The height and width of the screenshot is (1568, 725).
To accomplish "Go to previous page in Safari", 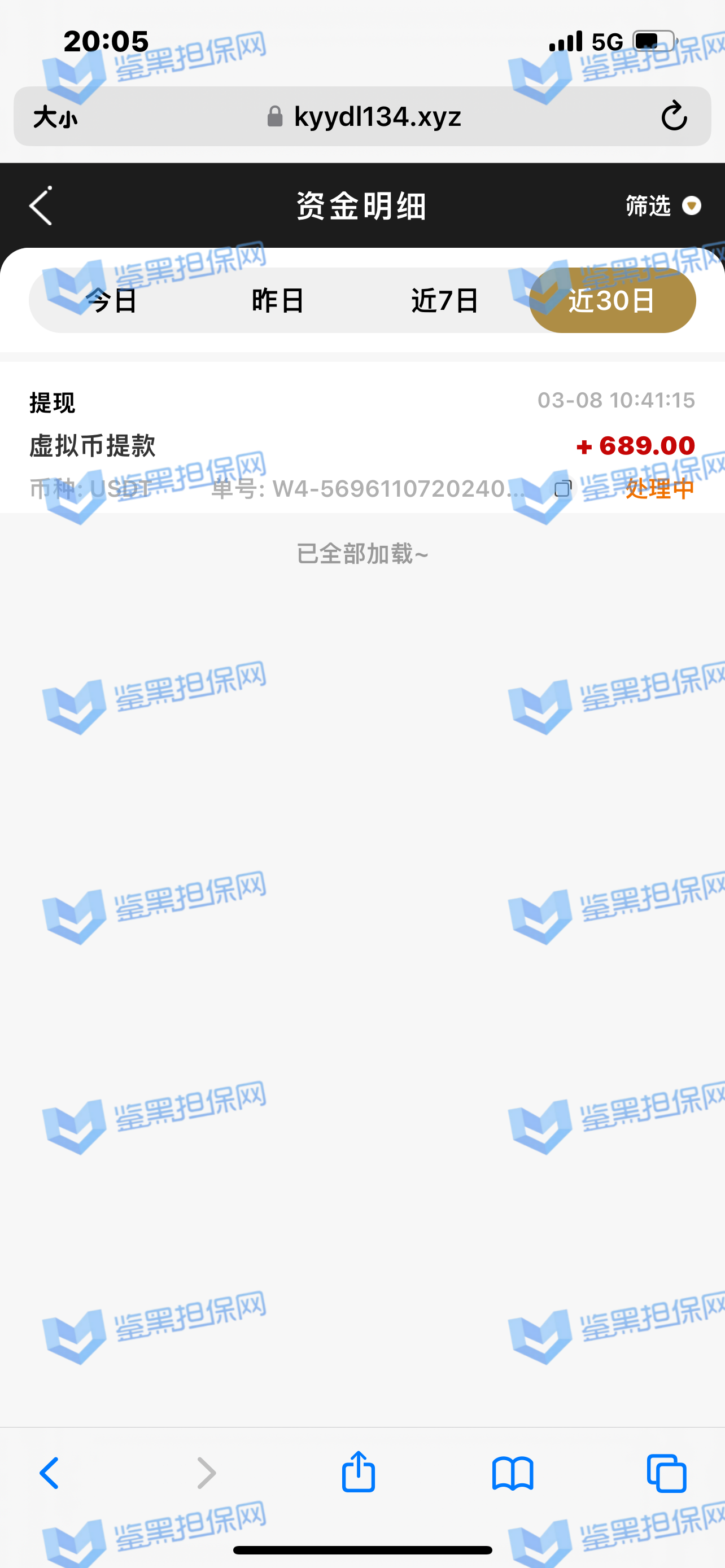I will tap(50, 1473).
